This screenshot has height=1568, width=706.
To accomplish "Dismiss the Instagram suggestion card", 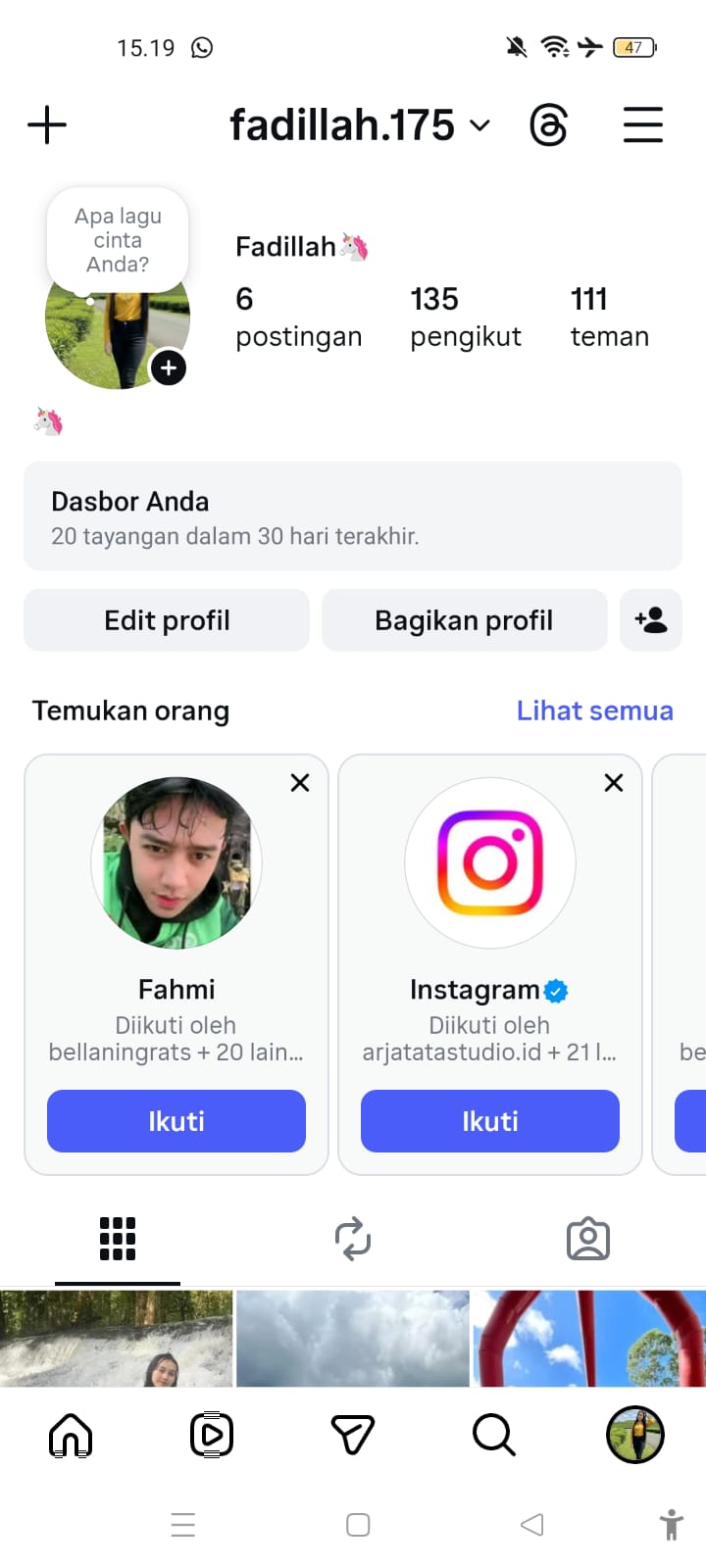I will [x=614, y=782].
